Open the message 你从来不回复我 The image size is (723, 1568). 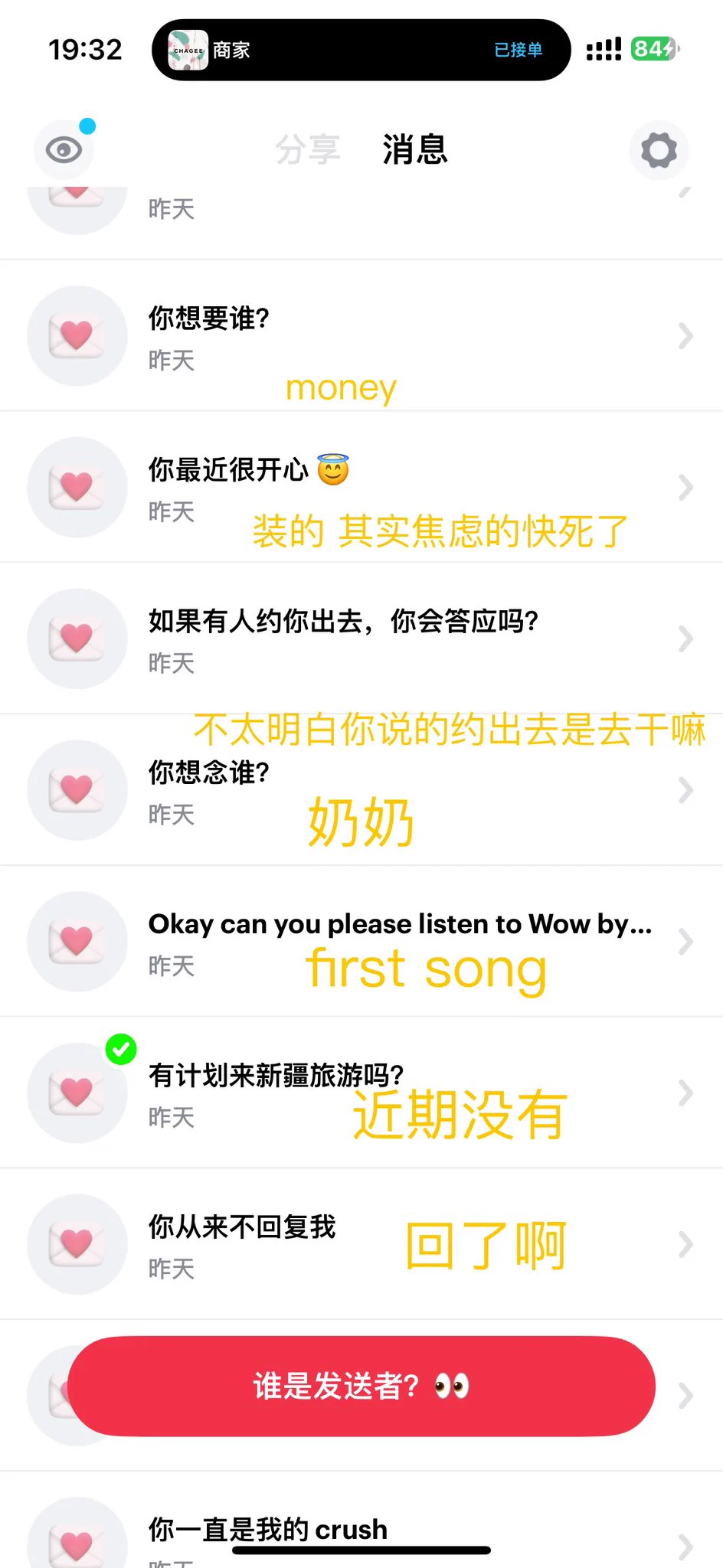coord(361,1245)
